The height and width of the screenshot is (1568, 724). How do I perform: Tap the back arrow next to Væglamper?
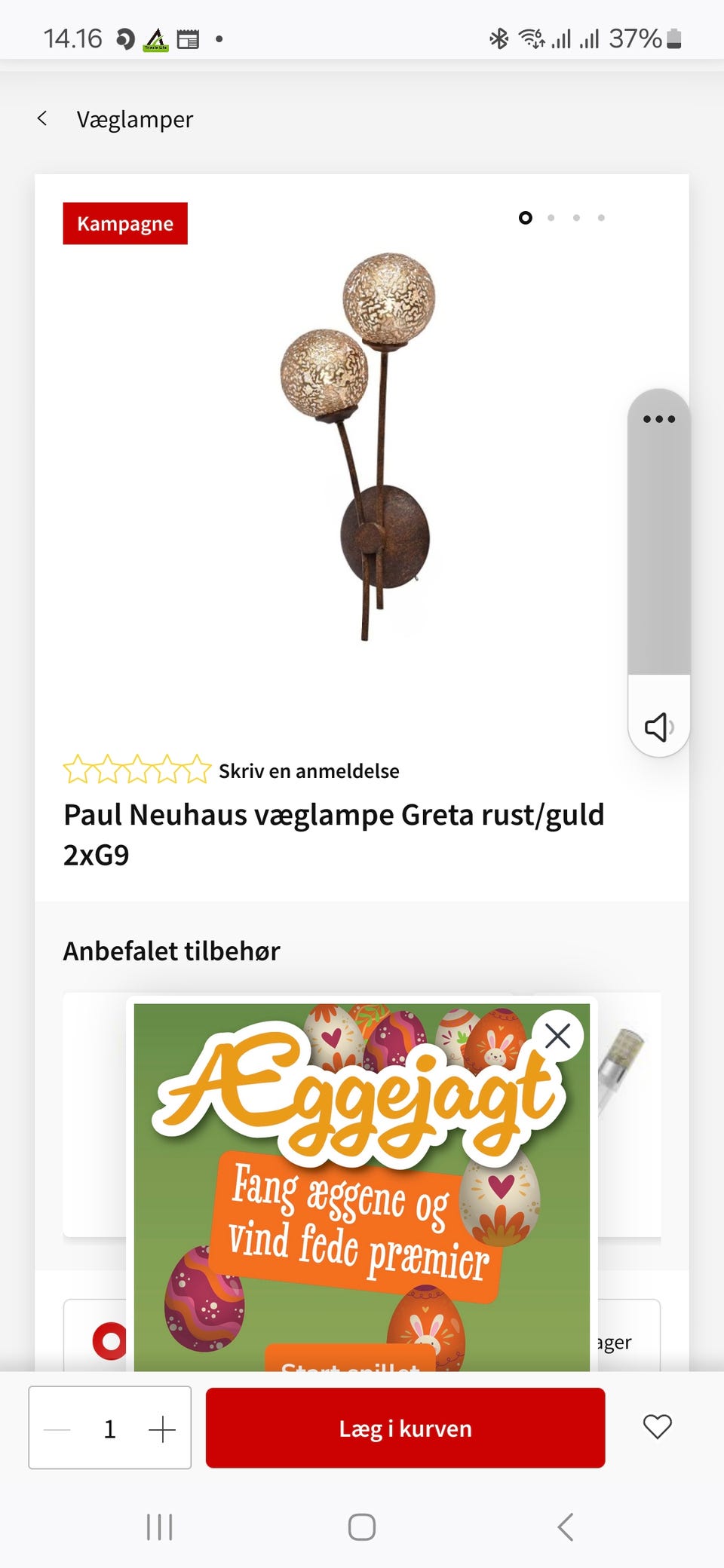click(43, 118)
